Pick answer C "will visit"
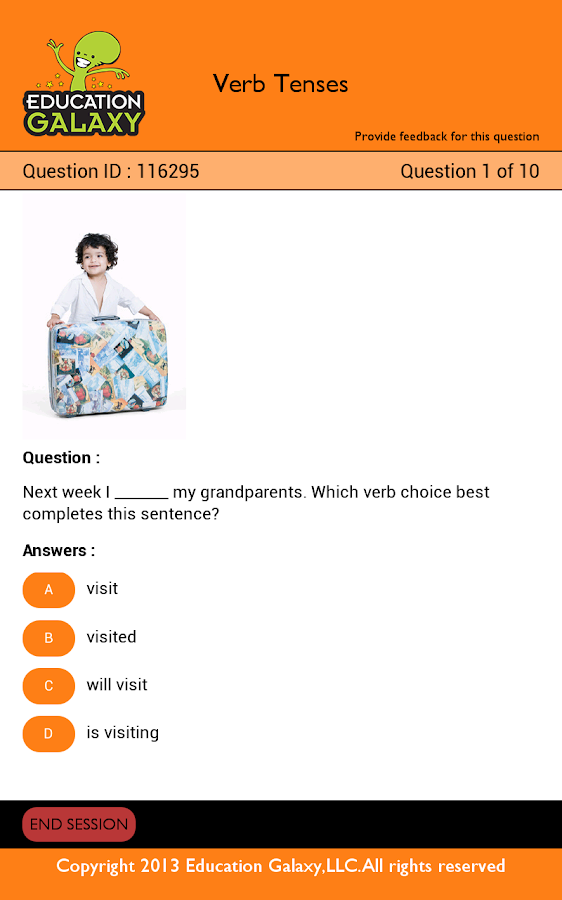The image size is (562, 900). [49, 685]
